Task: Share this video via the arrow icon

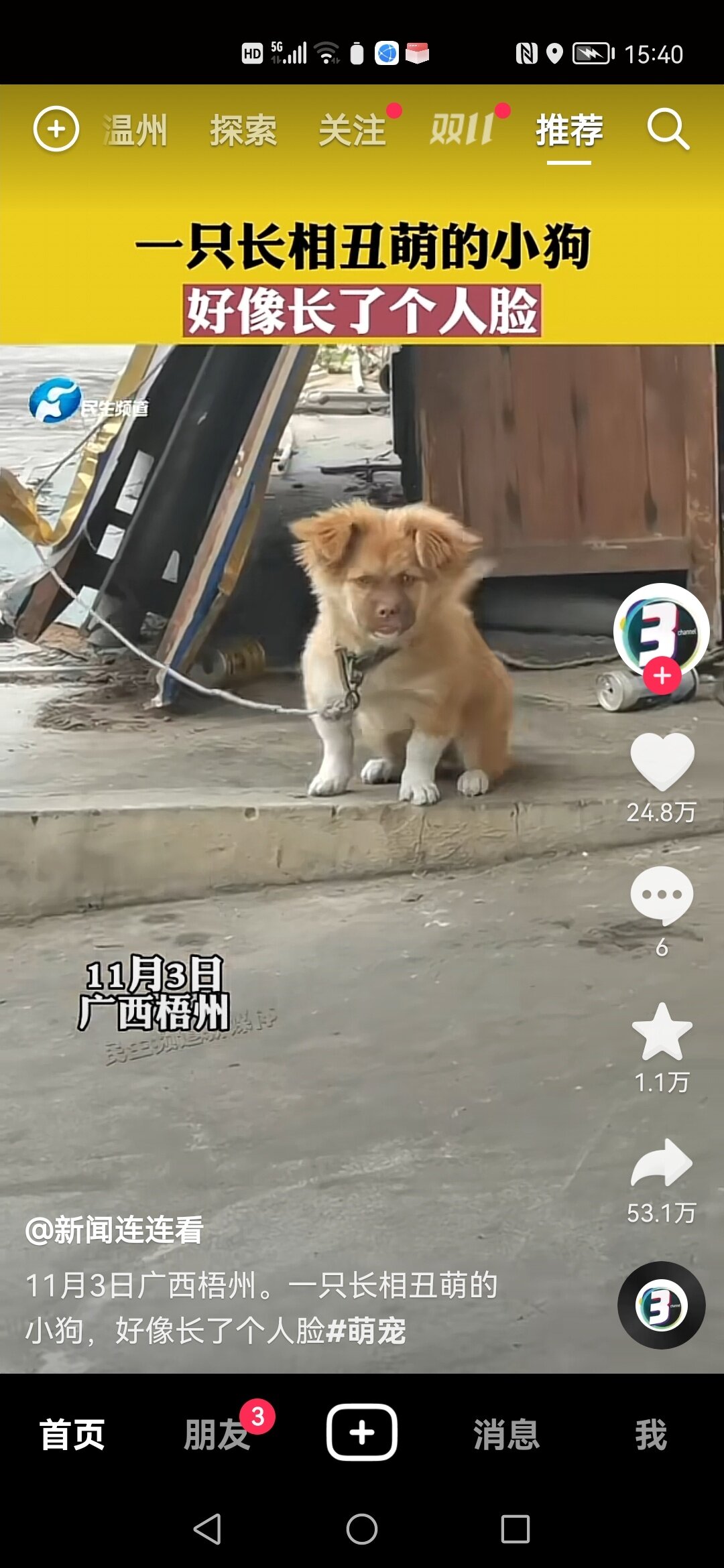Action: 662,1163
